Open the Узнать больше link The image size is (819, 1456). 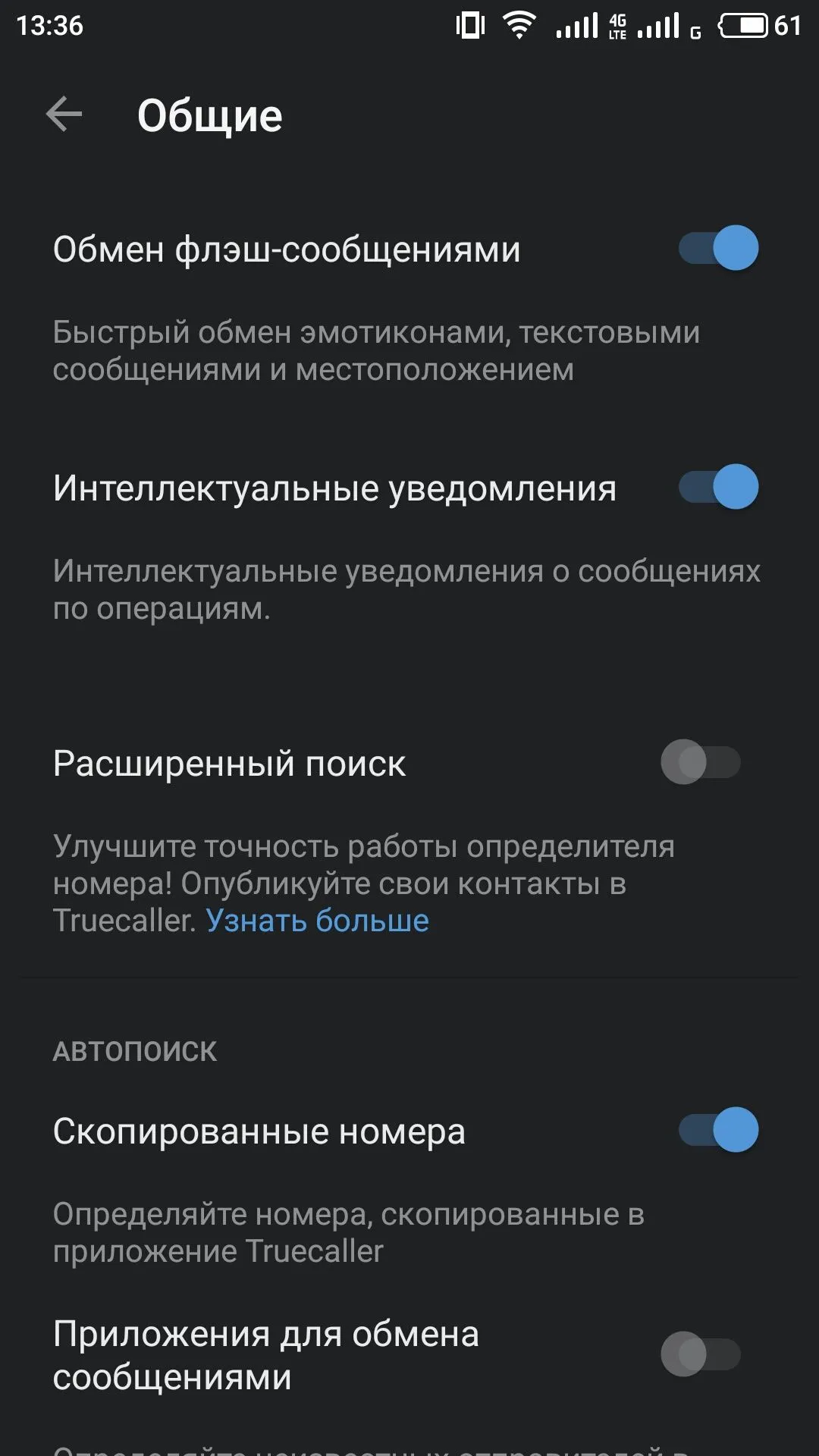point(317,921)
